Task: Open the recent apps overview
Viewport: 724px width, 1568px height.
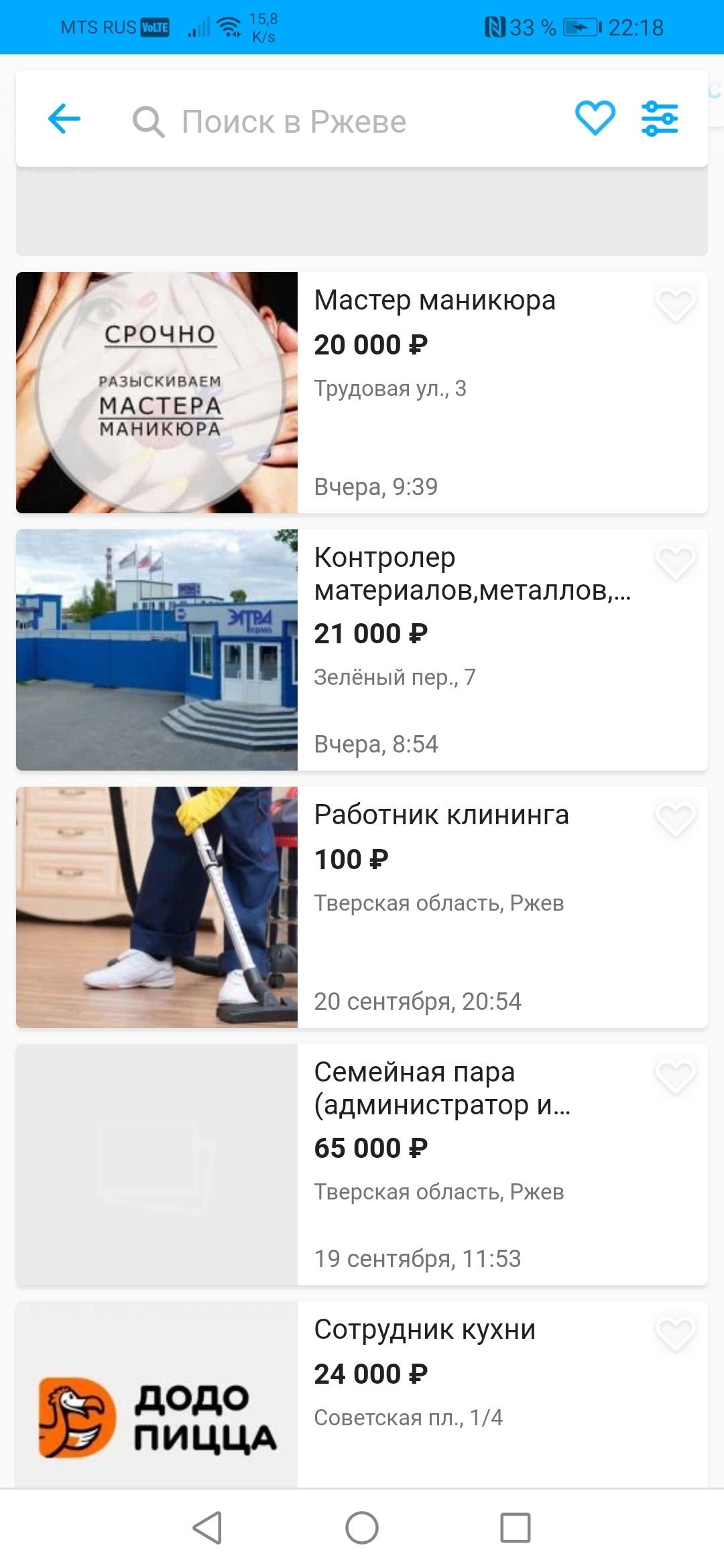Action: 516,1528
